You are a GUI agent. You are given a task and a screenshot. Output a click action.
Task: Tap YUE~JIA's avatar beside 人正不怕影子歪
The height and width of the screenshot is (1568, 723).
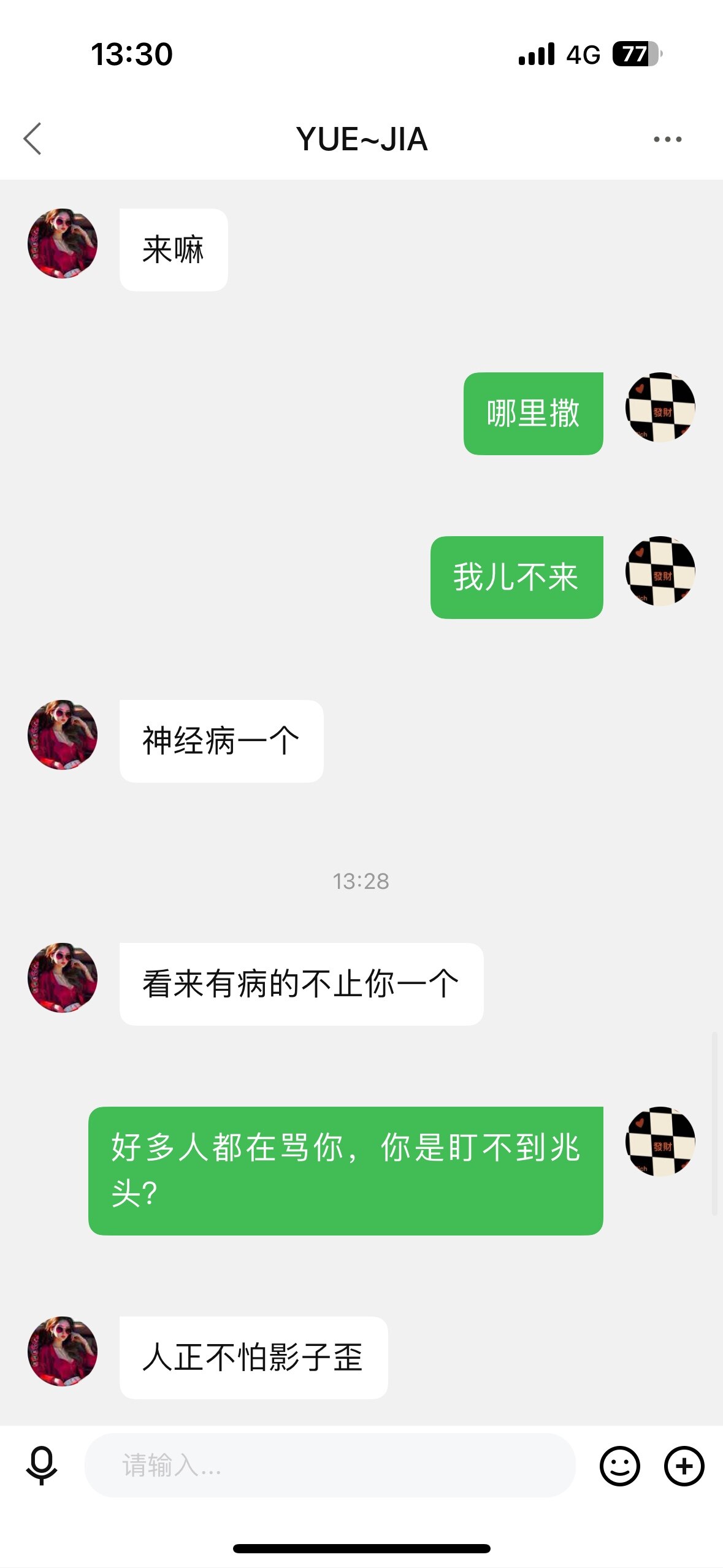tap(63, 1351)
